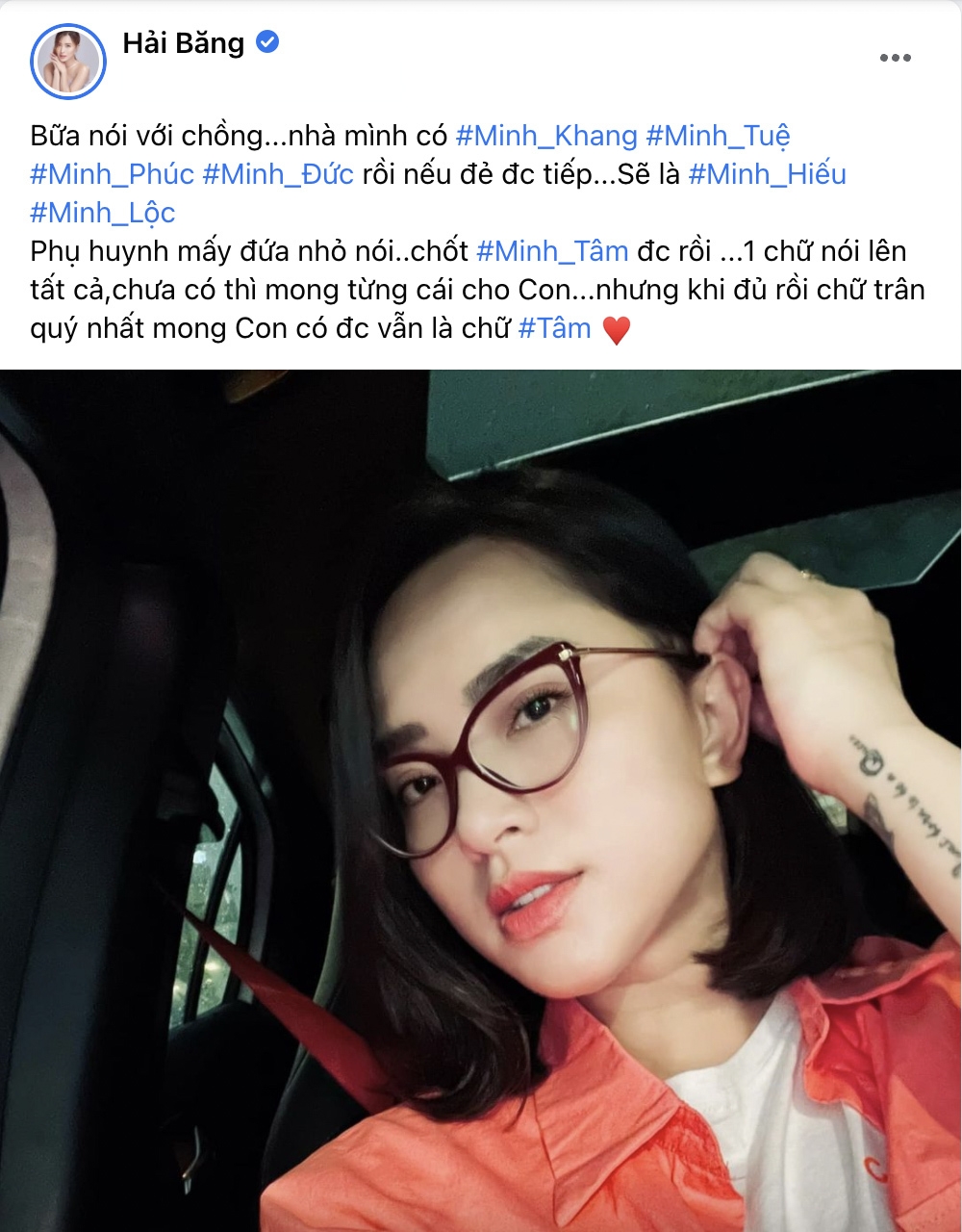This screenshot has height=1232, width=962.
Task: Open the Hải Băng profile name link
Action: pos(183,43)
